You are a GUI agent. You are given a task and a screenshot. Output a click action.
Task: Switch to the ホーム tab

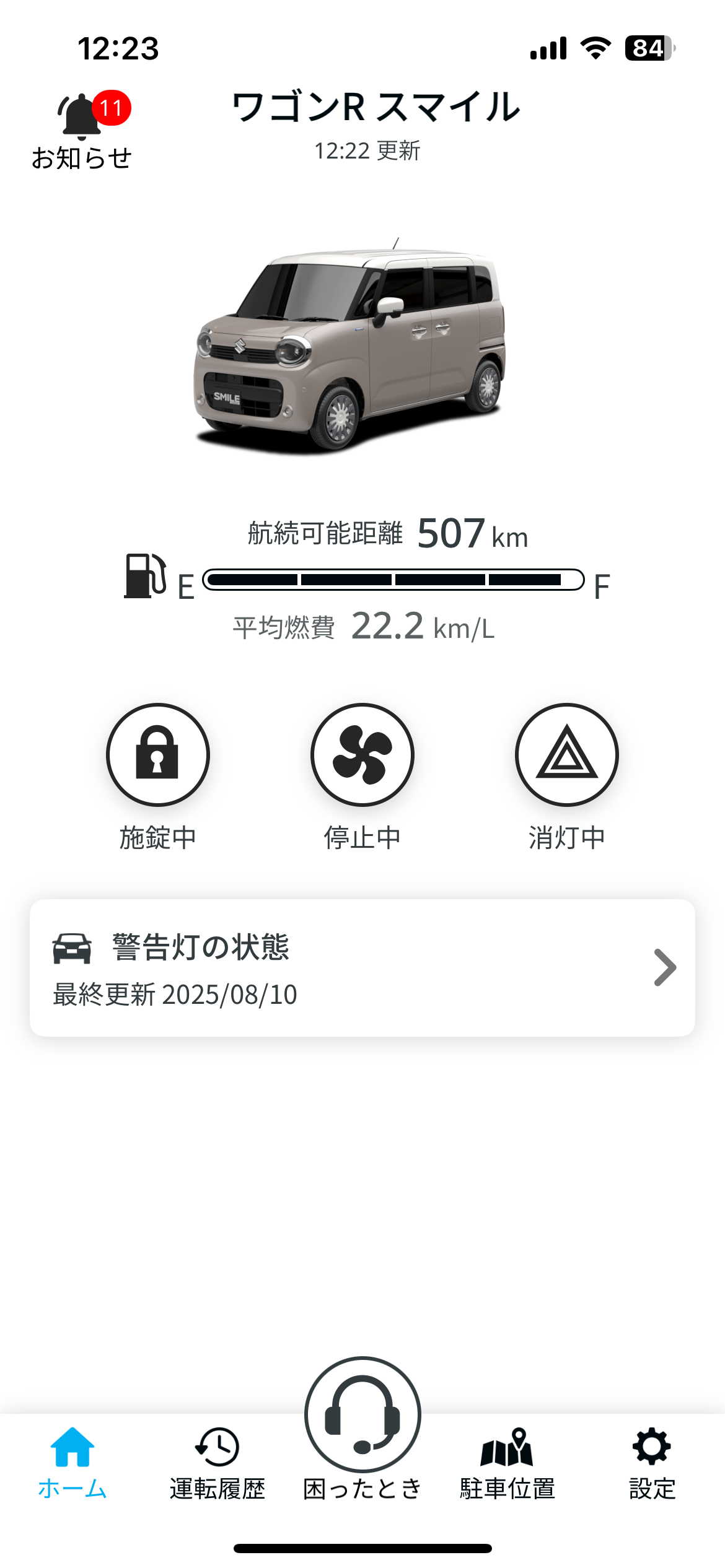click(72, 1463)
